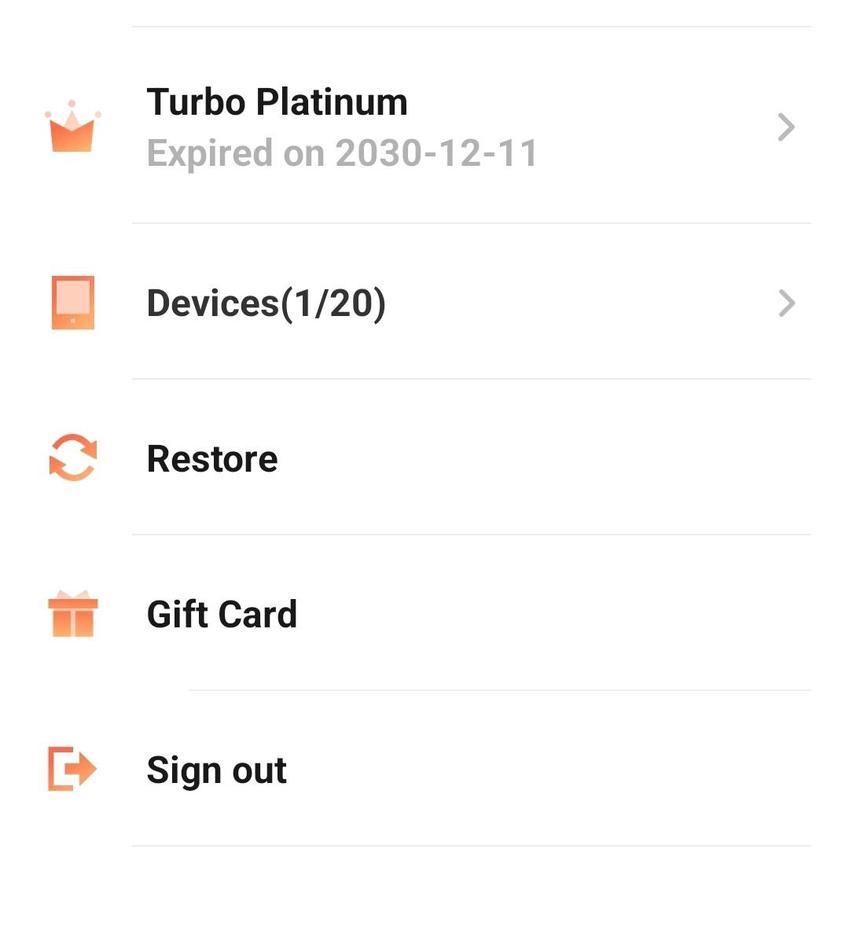Click the Sign out row near the bottom
Image resolution: width=849 pixels, height=941 pixels.
point(216,769)
